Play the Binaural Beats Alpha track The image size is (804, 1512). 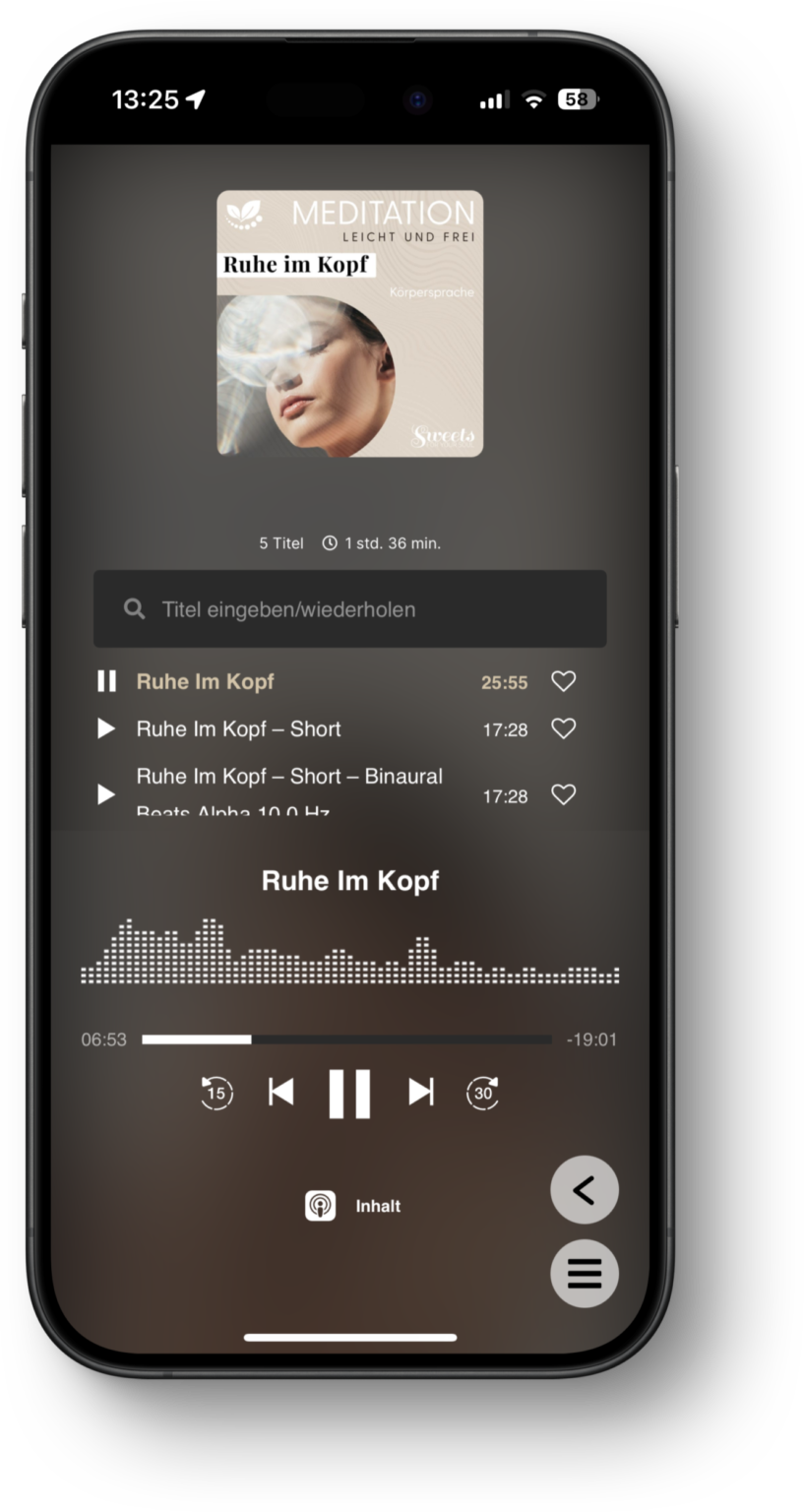tap(106, 795)
